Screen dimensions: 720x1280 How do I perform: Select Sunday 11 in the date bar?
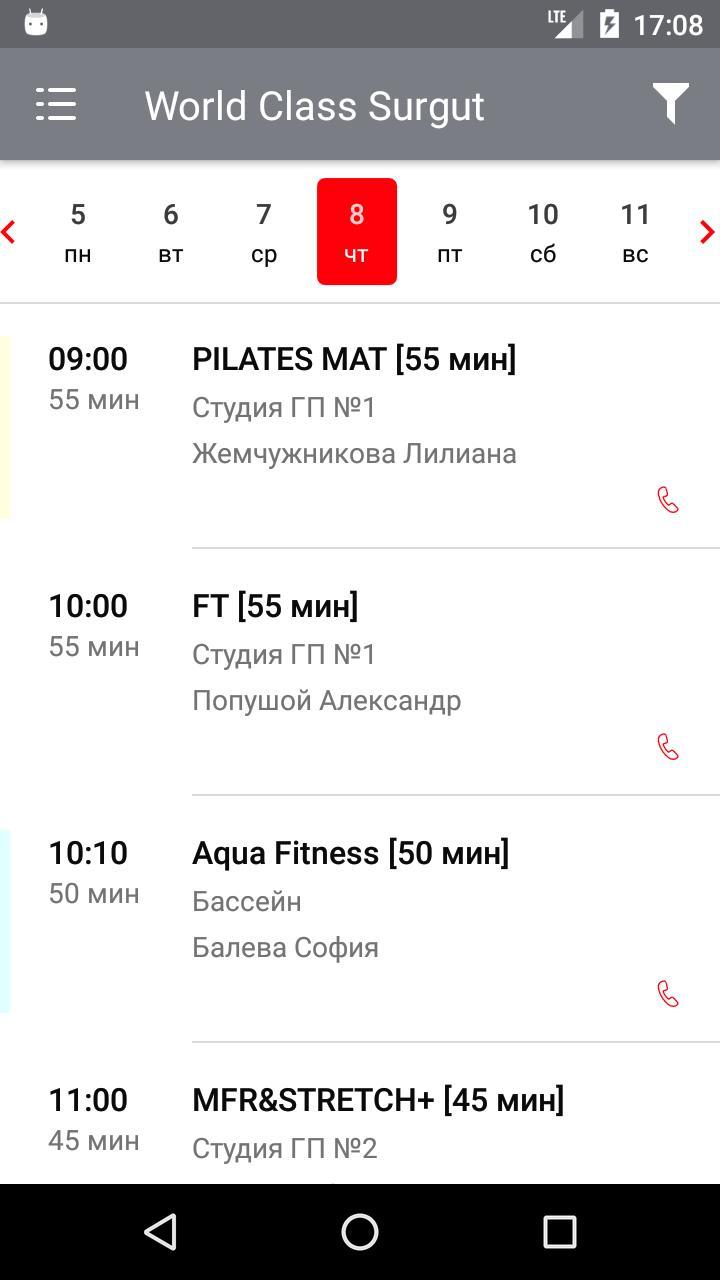tap(635, 231)
